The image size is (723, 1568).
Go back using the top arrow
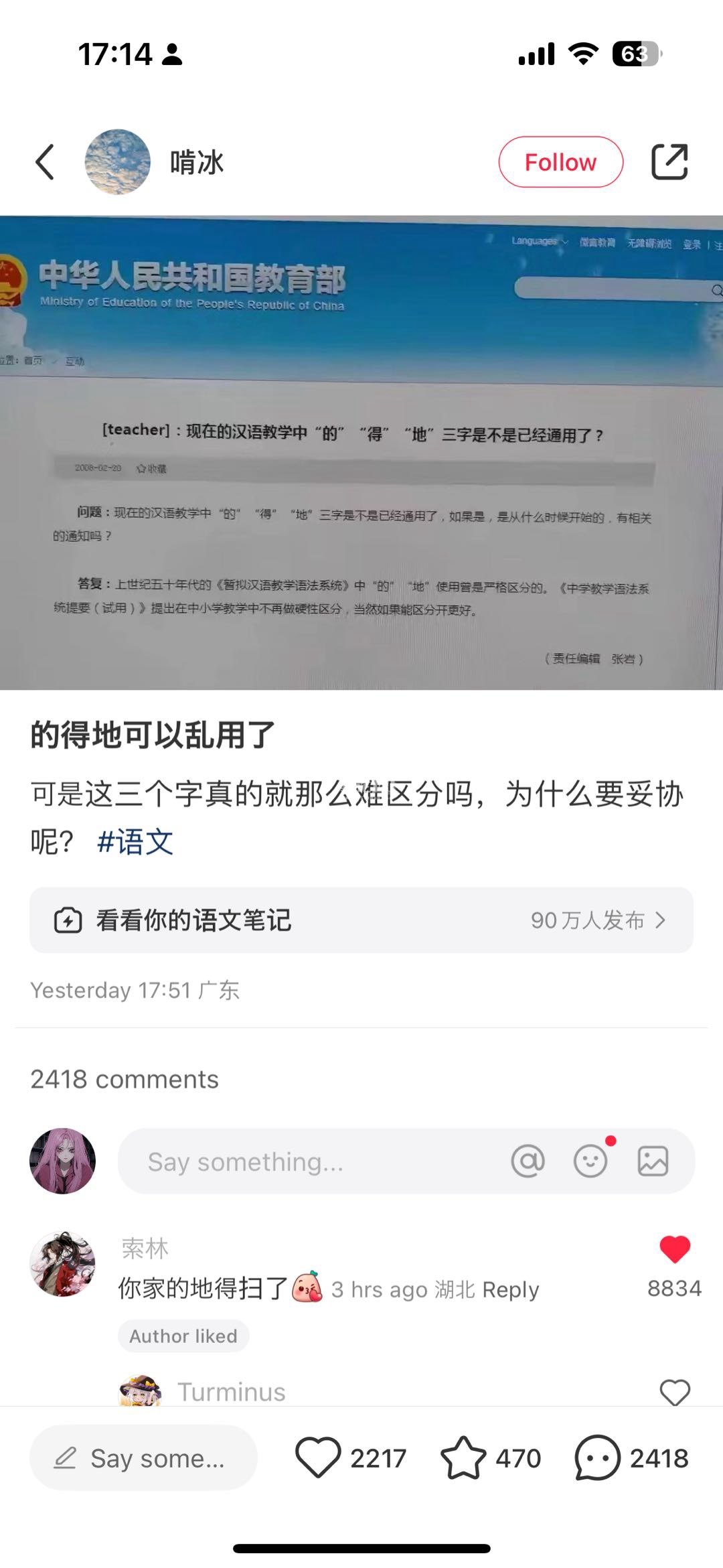point(45,162)
